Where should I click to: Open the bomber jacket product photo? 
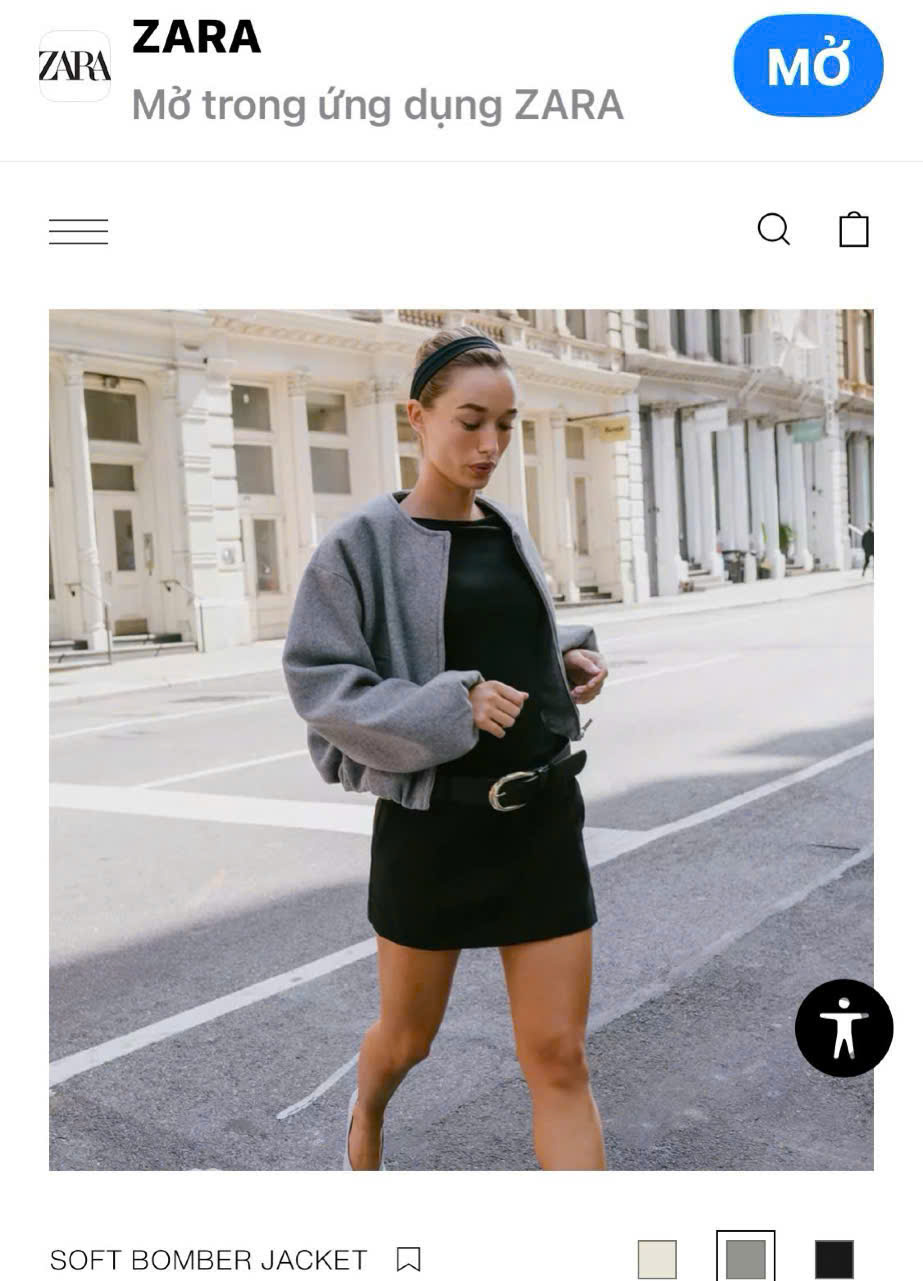(x=461, y=739)
